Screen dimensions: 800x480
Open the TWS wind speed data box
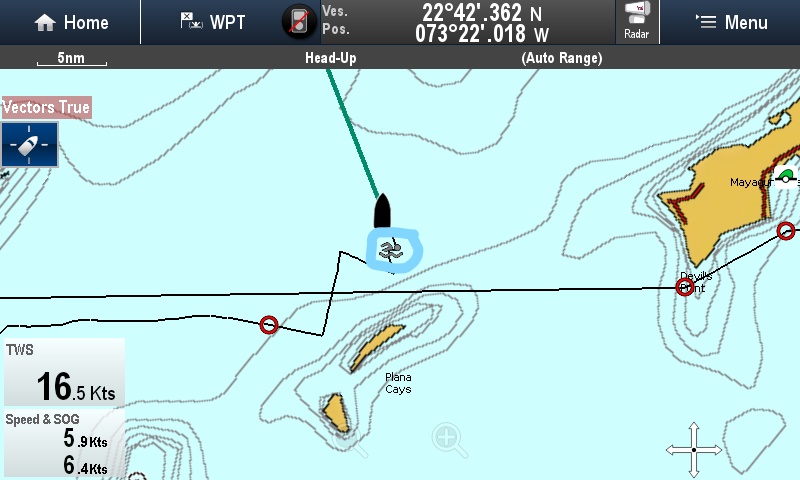click(x=63, y=373)
